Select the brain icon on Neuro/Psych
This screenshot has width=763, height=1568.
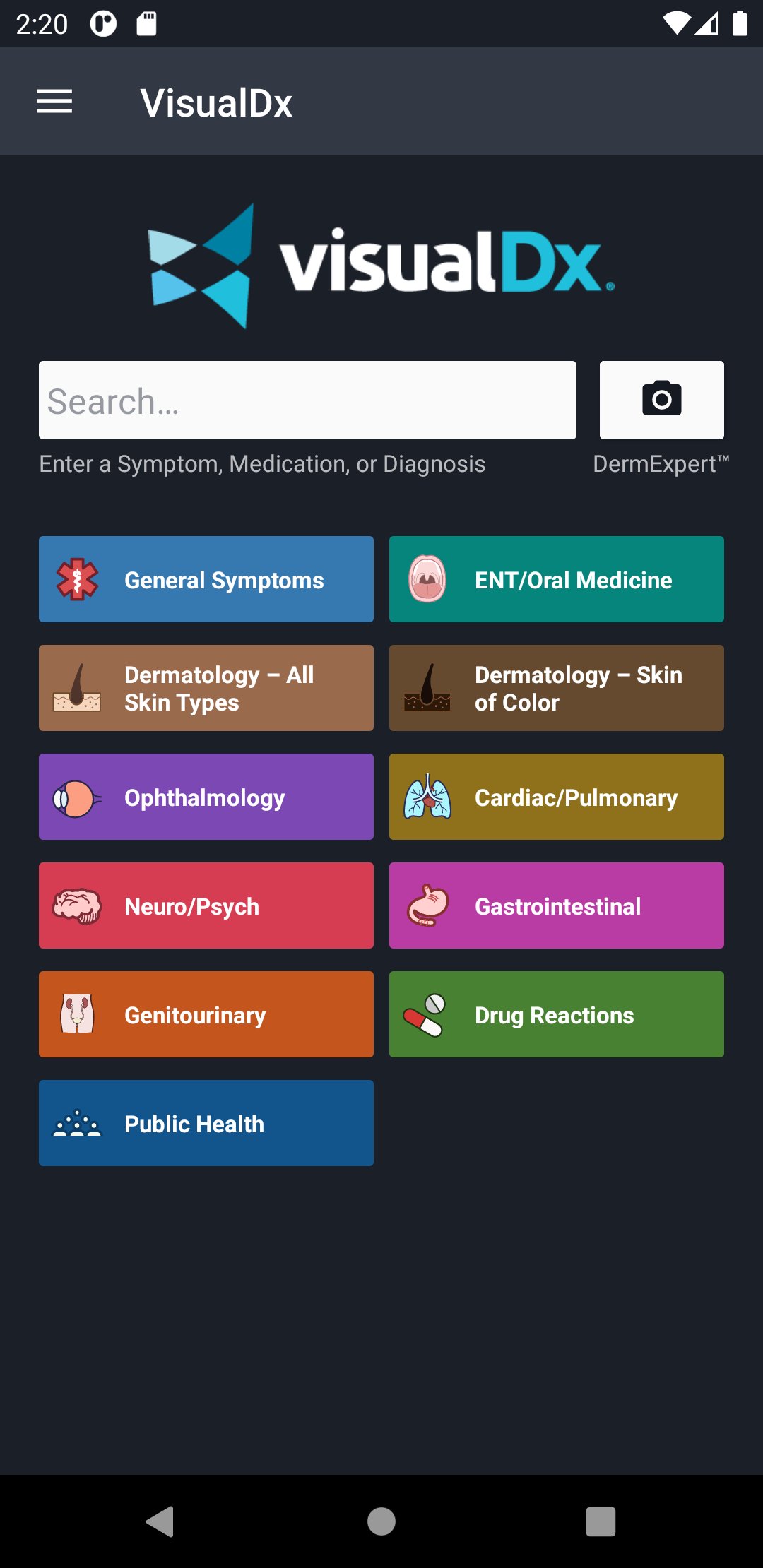click(76, 905)
